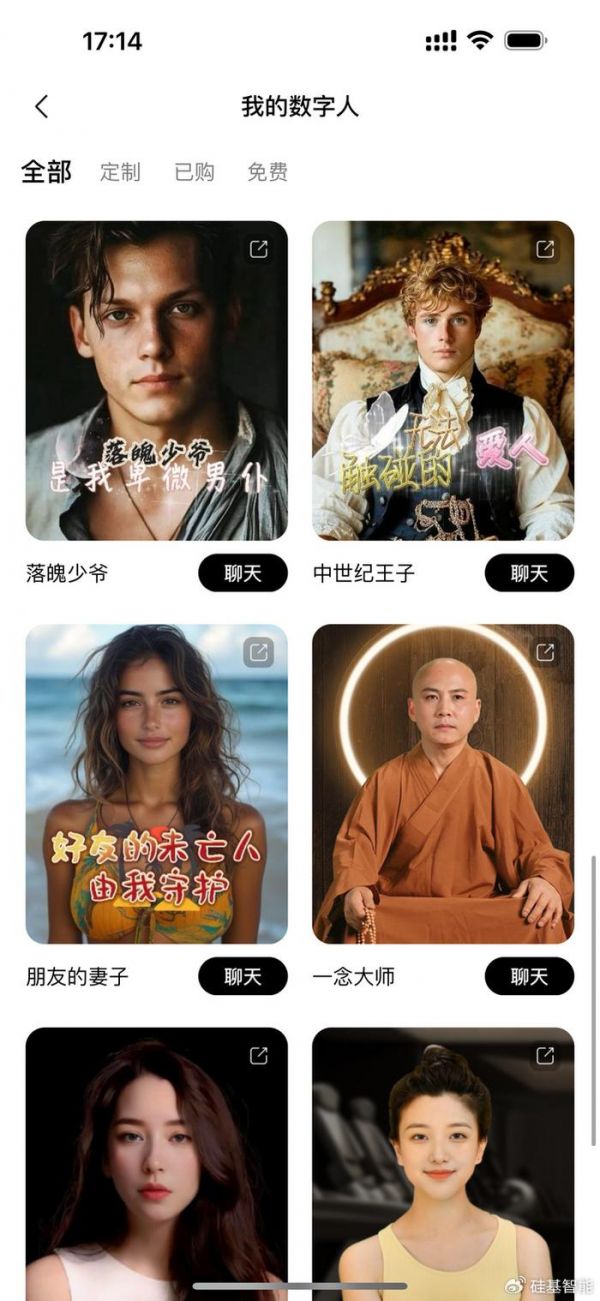This screenshot has width=600, height=1301.
Task: Open the 落魄少爷 digital human card
Action: [156, 380]
